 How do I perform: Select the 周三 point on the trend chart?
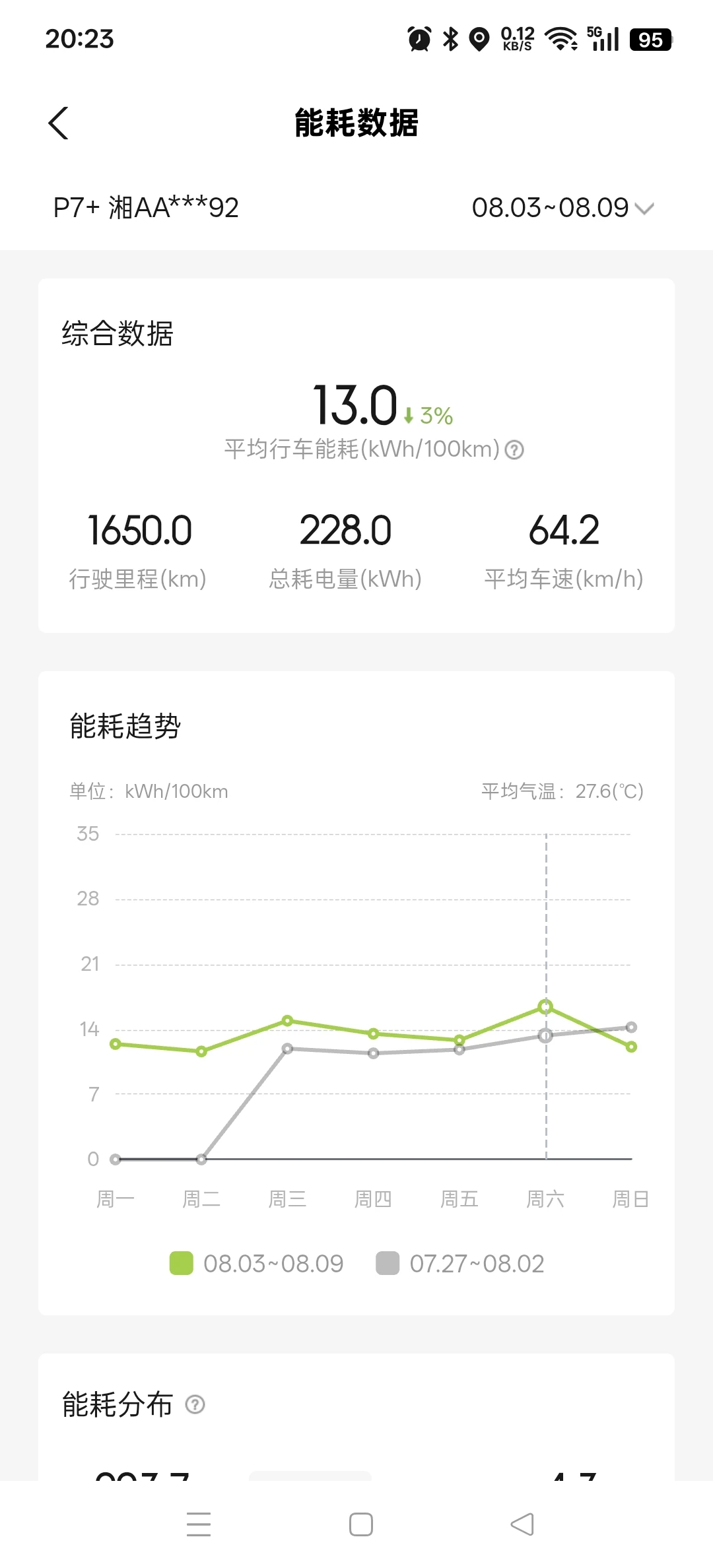[x=287, y=1021]
